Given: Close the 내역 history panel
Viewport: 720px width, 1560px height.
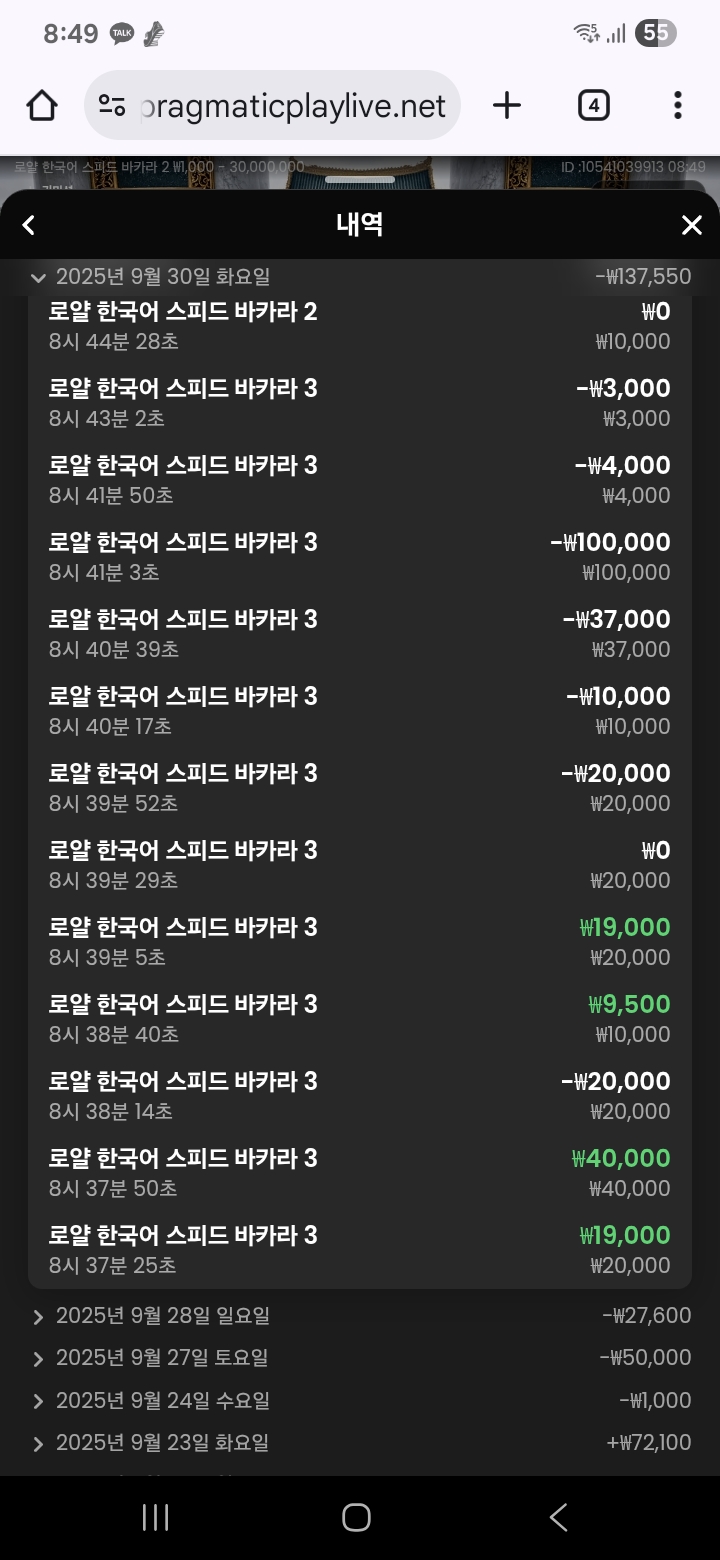Looking at the screenshot, I should (691, 225).
